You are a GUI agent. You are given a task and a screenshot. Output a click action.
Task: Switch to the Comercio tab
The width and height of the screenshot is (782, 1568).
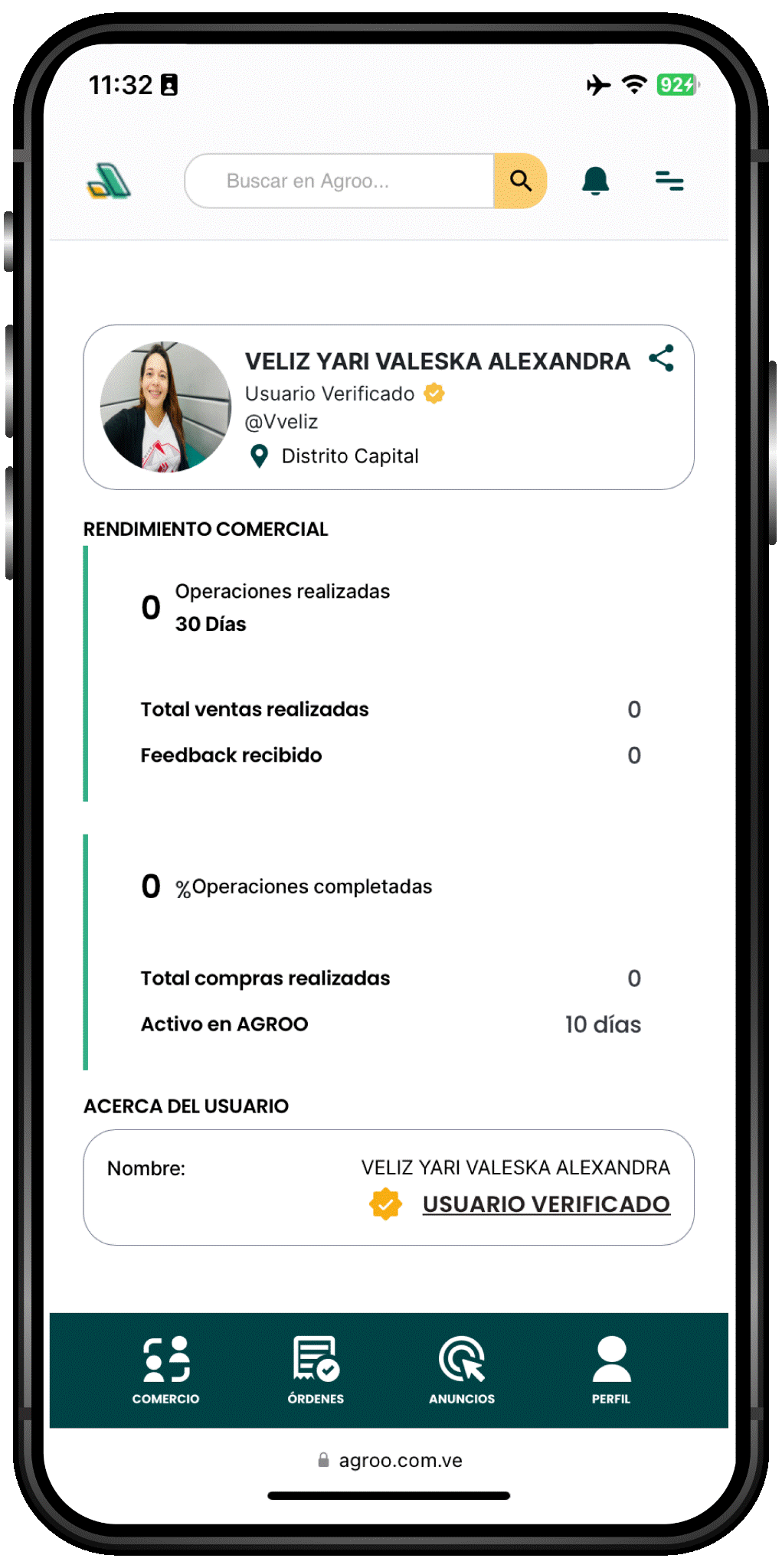[x=165, y=1370]
